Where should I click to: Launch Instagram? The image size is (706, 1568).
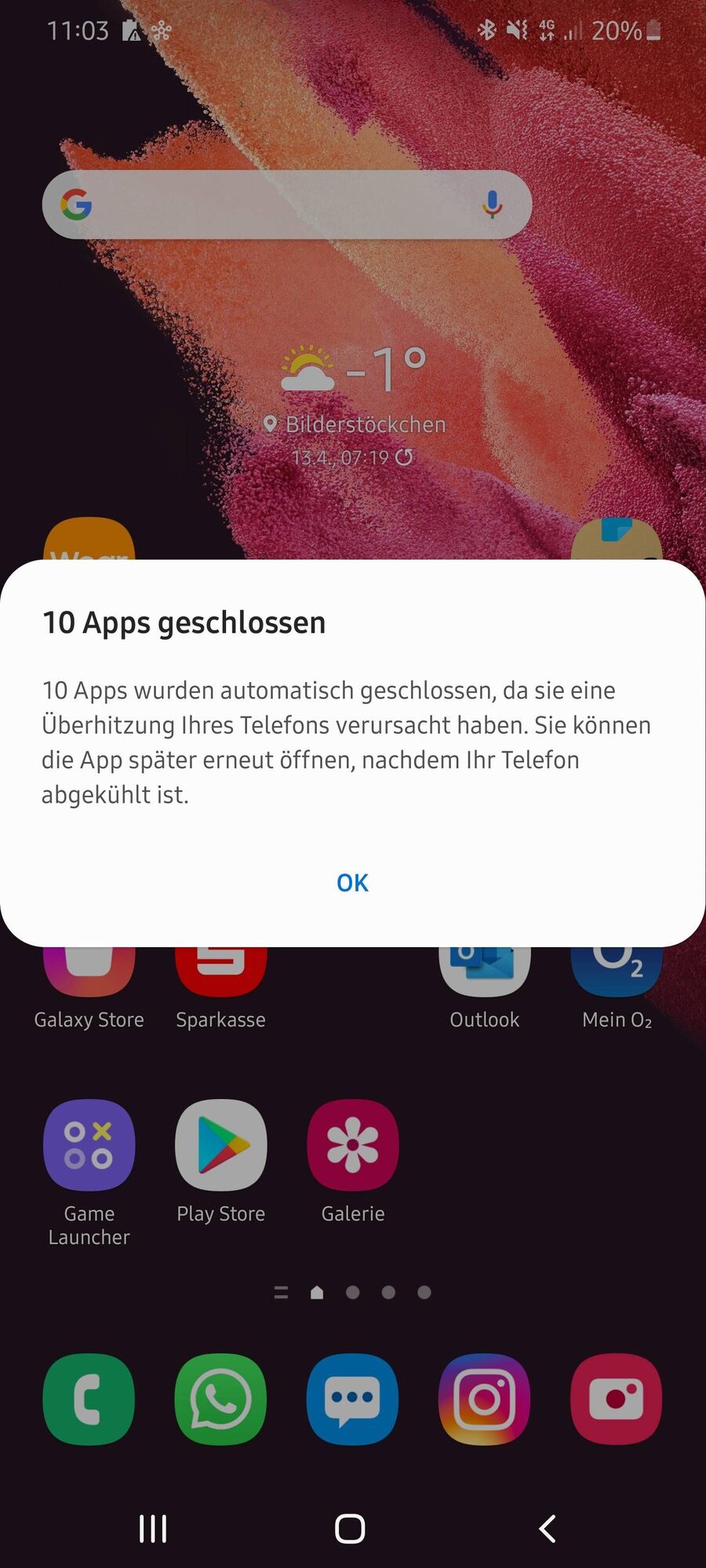484,1400
